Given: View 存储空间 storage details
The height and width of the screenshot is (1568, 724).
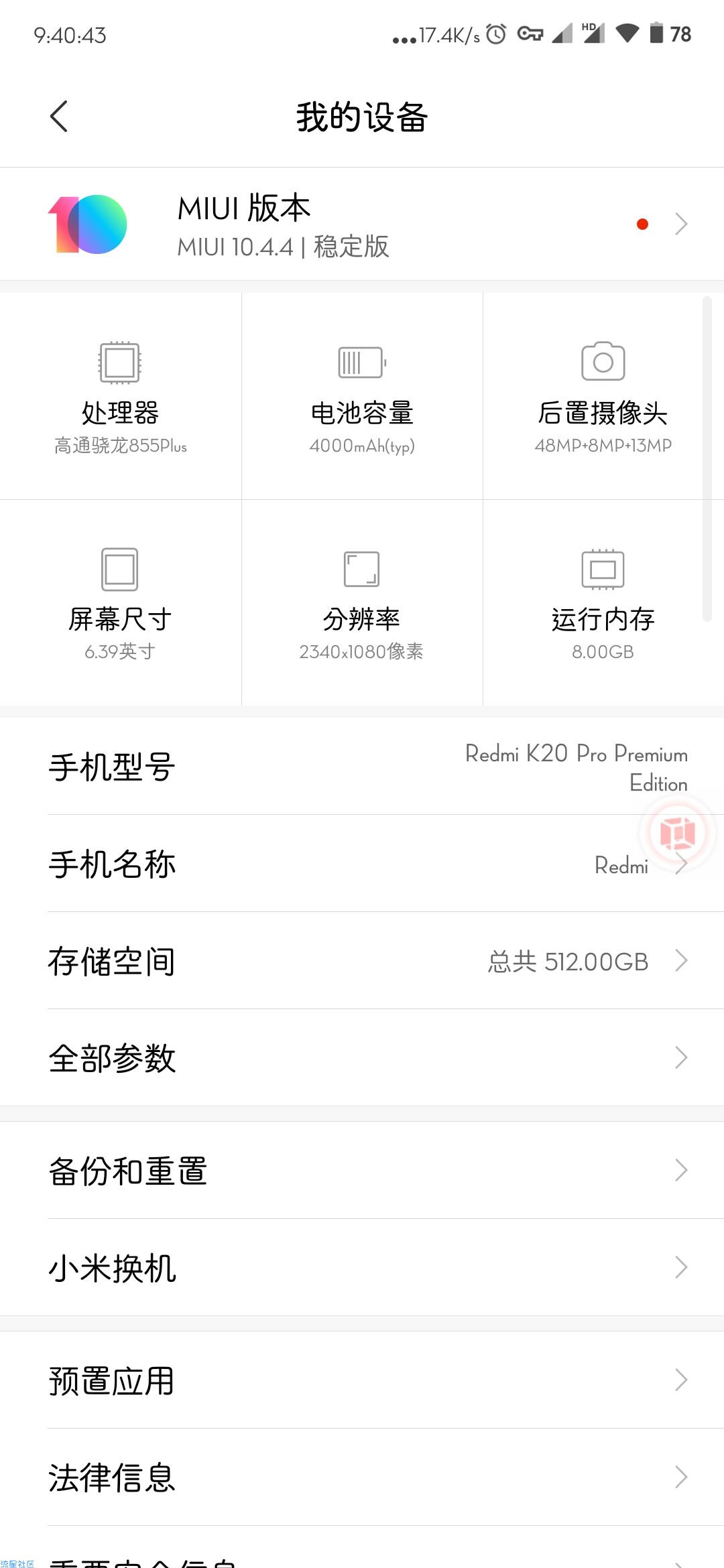Looking at the screenshot, I should 362,961.
